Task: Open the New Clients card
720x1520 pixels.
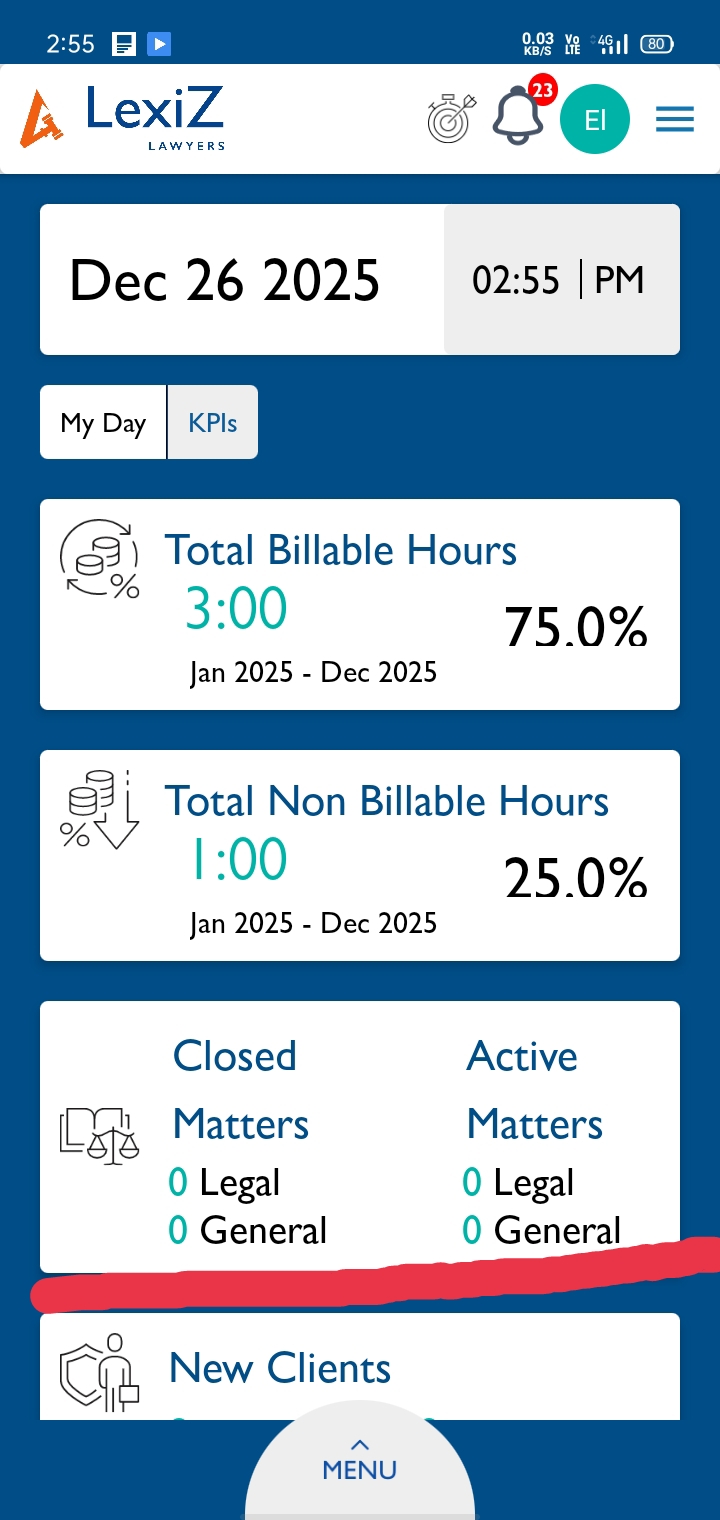Action: pos(360,1367)
